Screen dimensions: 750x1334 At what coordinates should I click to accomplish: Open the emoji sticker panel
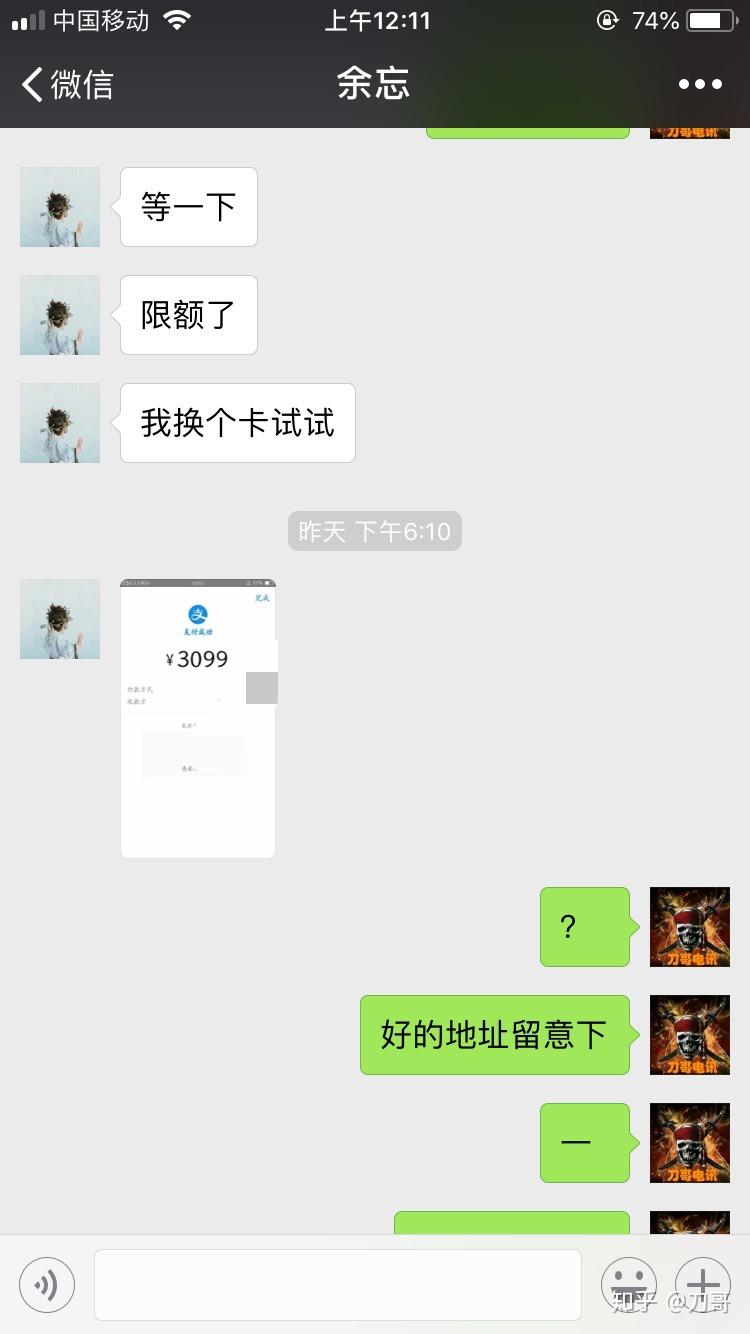coord(628,1284)
